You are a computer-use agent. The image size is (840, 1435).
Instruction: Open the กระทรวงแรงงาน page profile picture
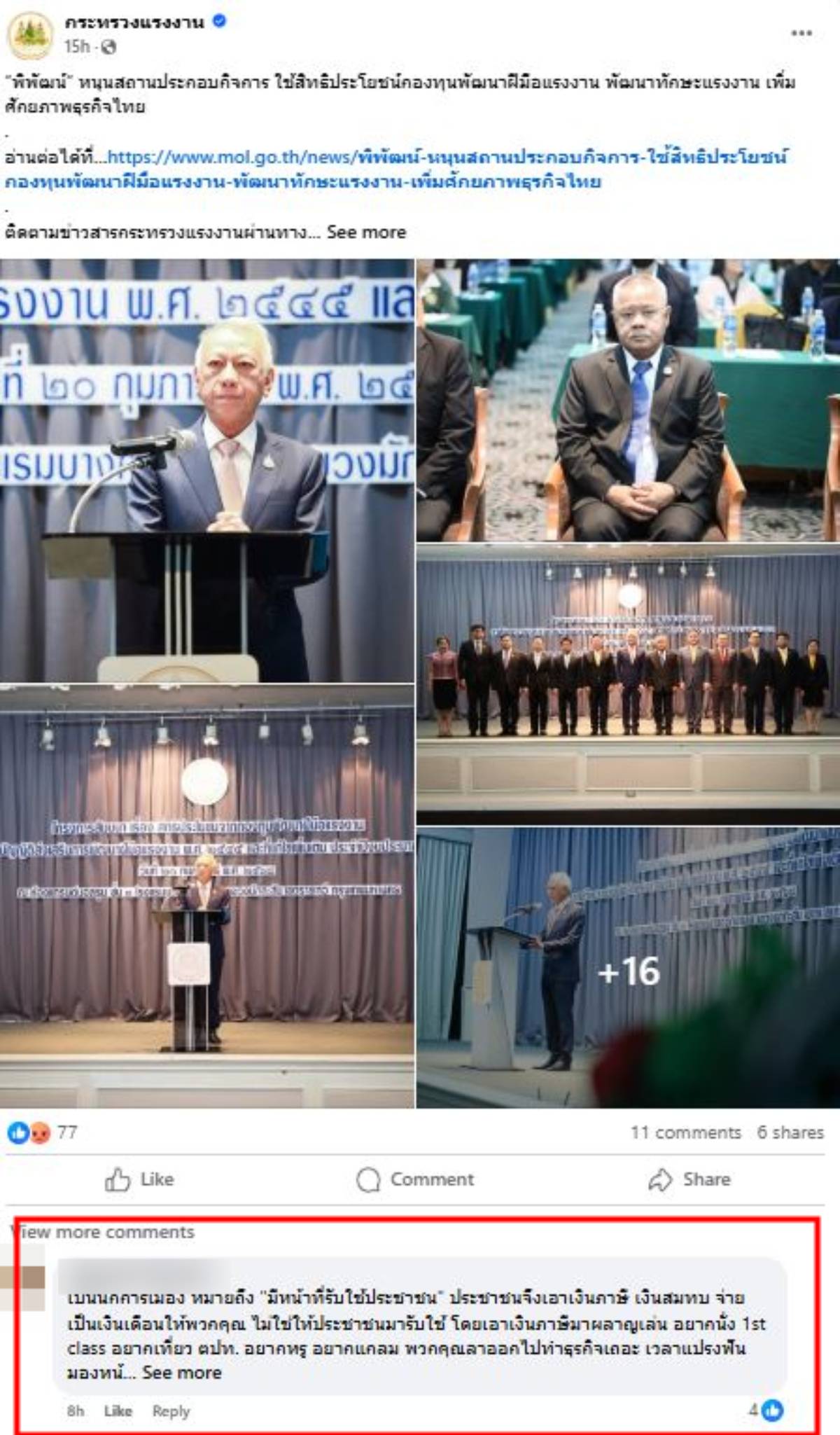[x=30, y=34]
